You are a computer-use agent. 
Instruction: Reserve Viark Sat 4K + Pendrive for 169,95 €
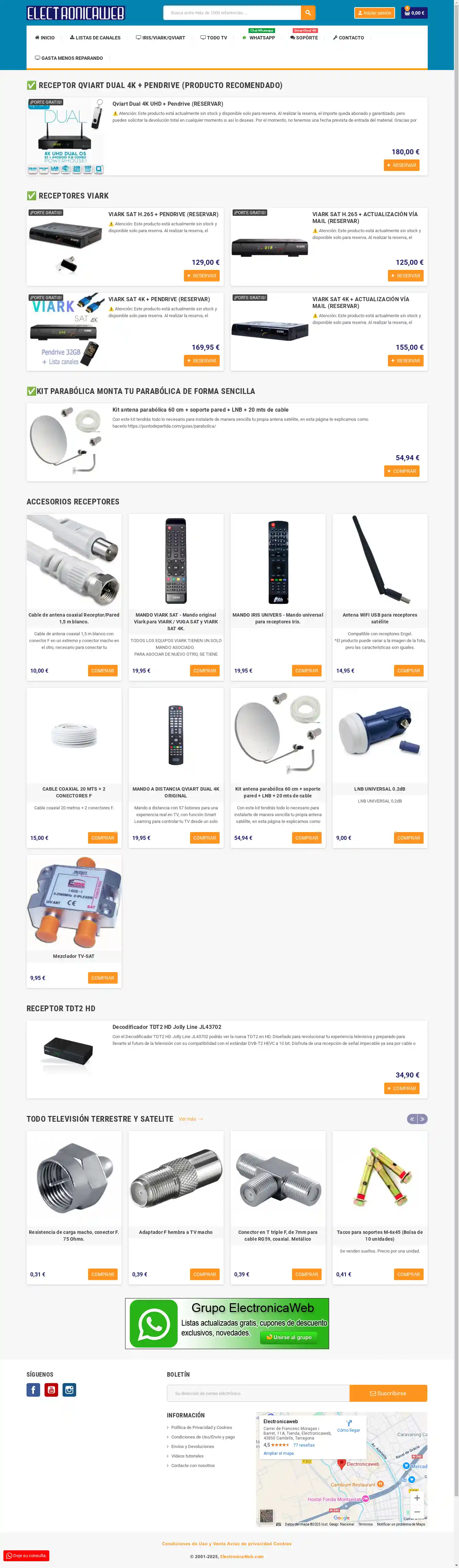[x=202, y=361]
